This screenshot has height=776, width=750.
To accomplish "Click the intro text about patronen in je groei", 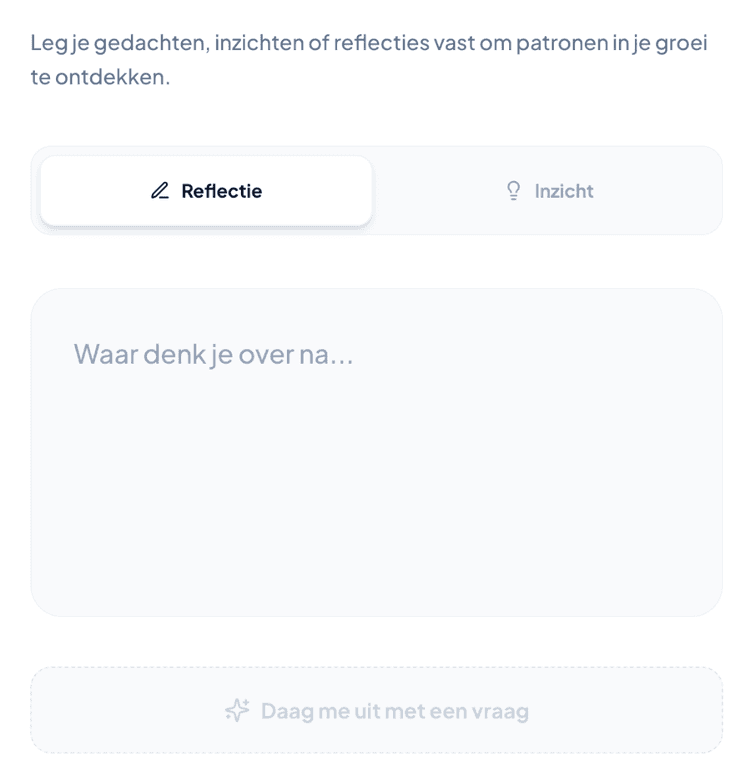I will click(370, 58).
